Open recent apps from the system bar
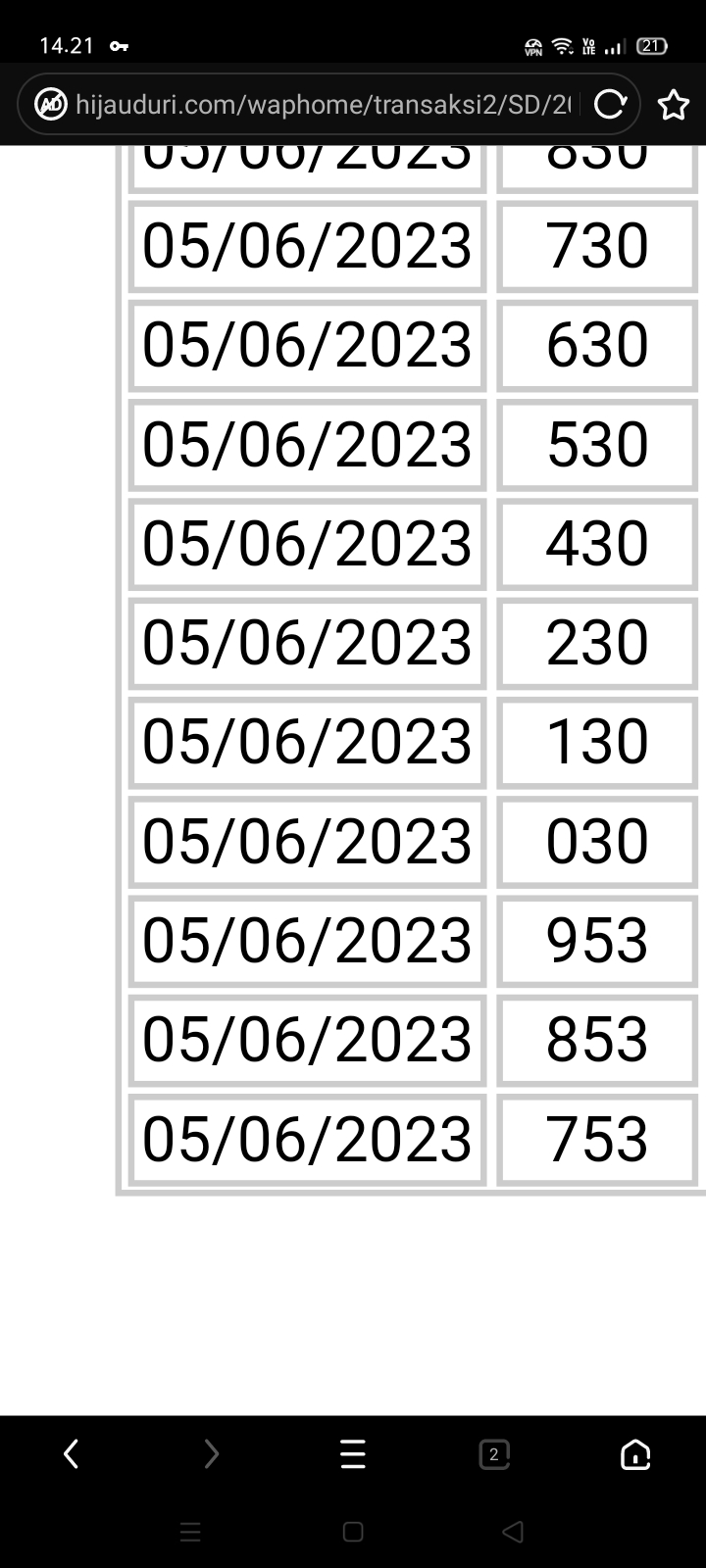This screenshot has width=706, height=1568. (191, 1532)
